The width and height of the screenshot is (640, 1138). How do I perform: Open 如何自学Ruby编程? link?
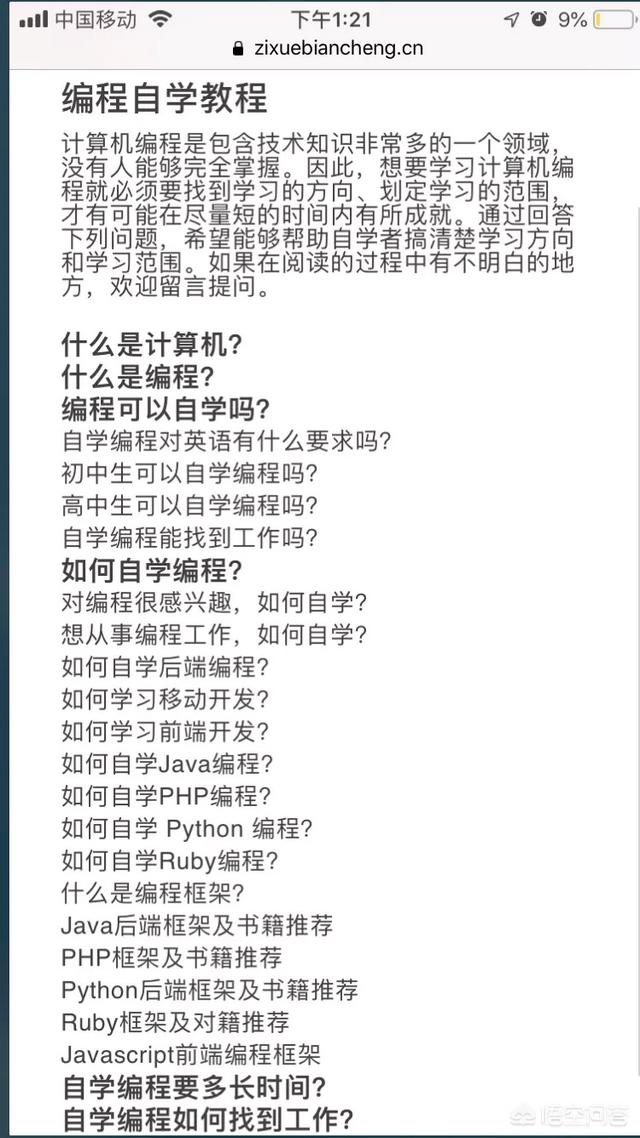tap(171, 861)
